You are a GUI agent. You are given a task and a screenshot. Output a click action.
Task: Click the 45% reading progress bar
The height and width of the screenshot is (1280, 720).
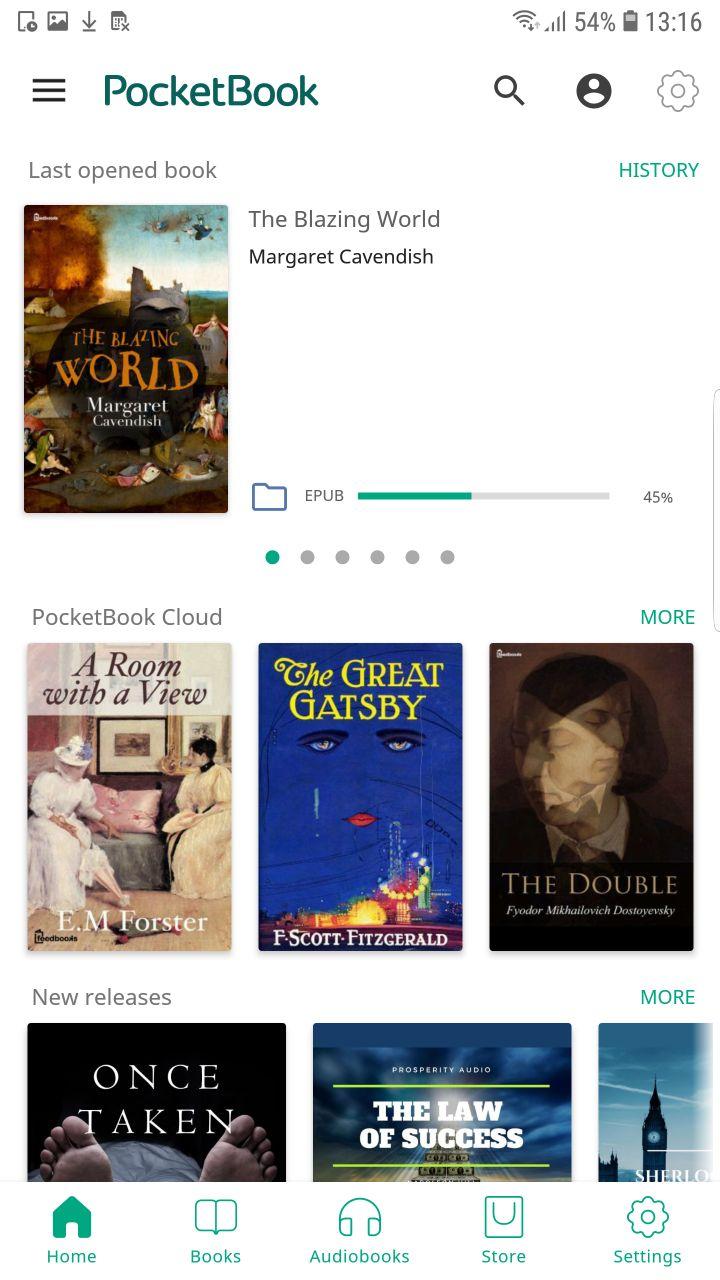pyautogui.click(x=484, y=495)
